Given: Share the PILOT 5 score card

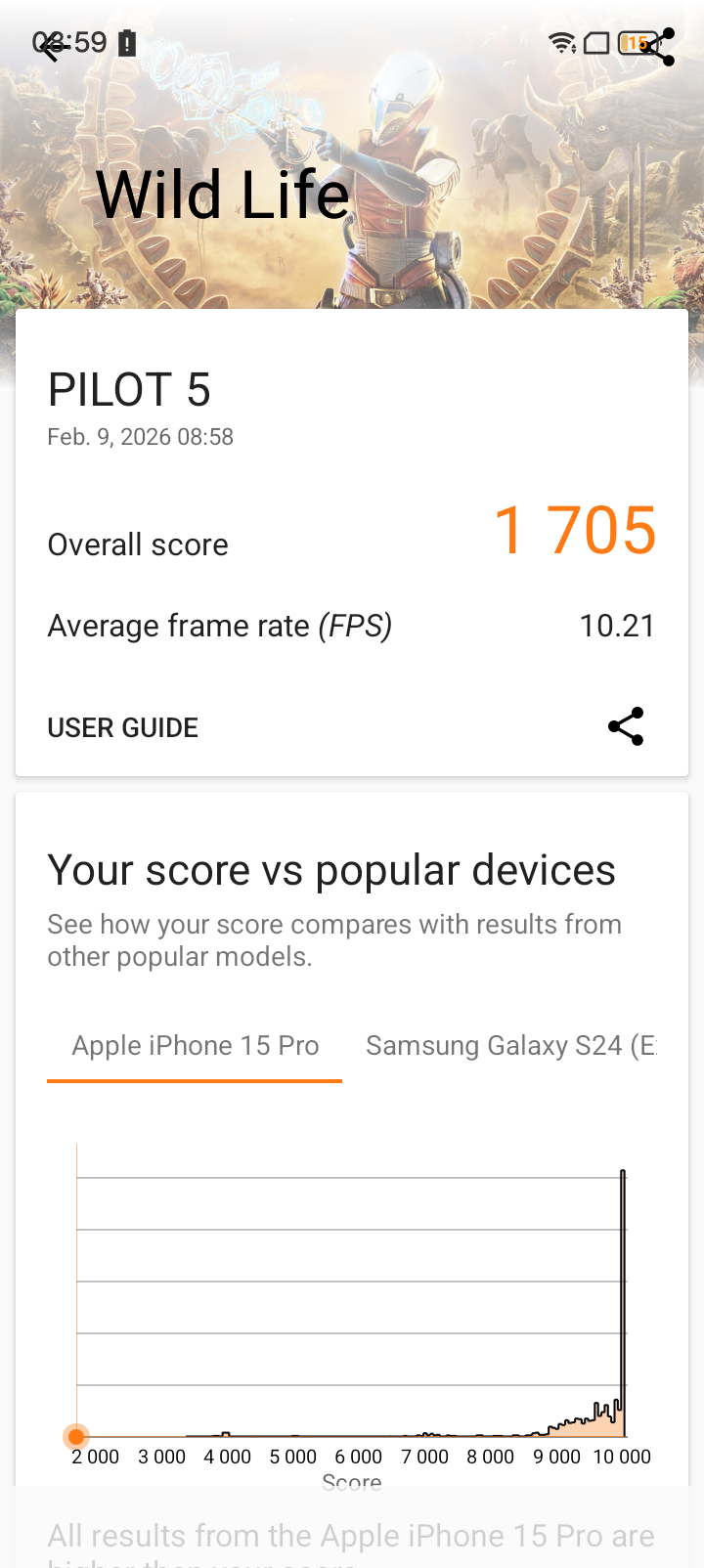Looking at the screenshot, I should [x=626, y=726].
